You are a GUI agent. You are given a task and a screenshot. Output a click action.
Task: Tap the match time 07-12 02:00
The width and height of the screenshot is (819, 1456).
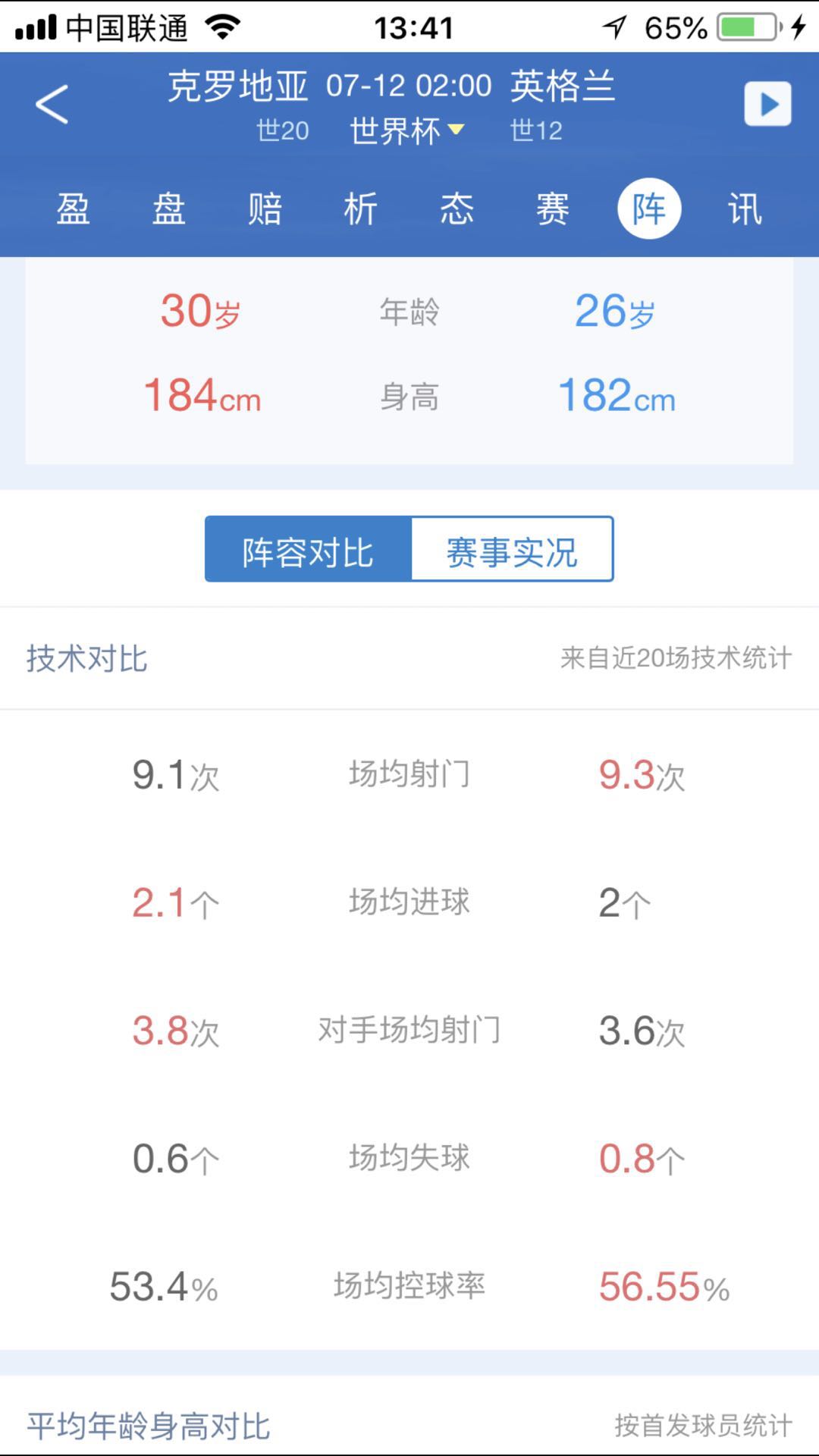pos(409,86)
